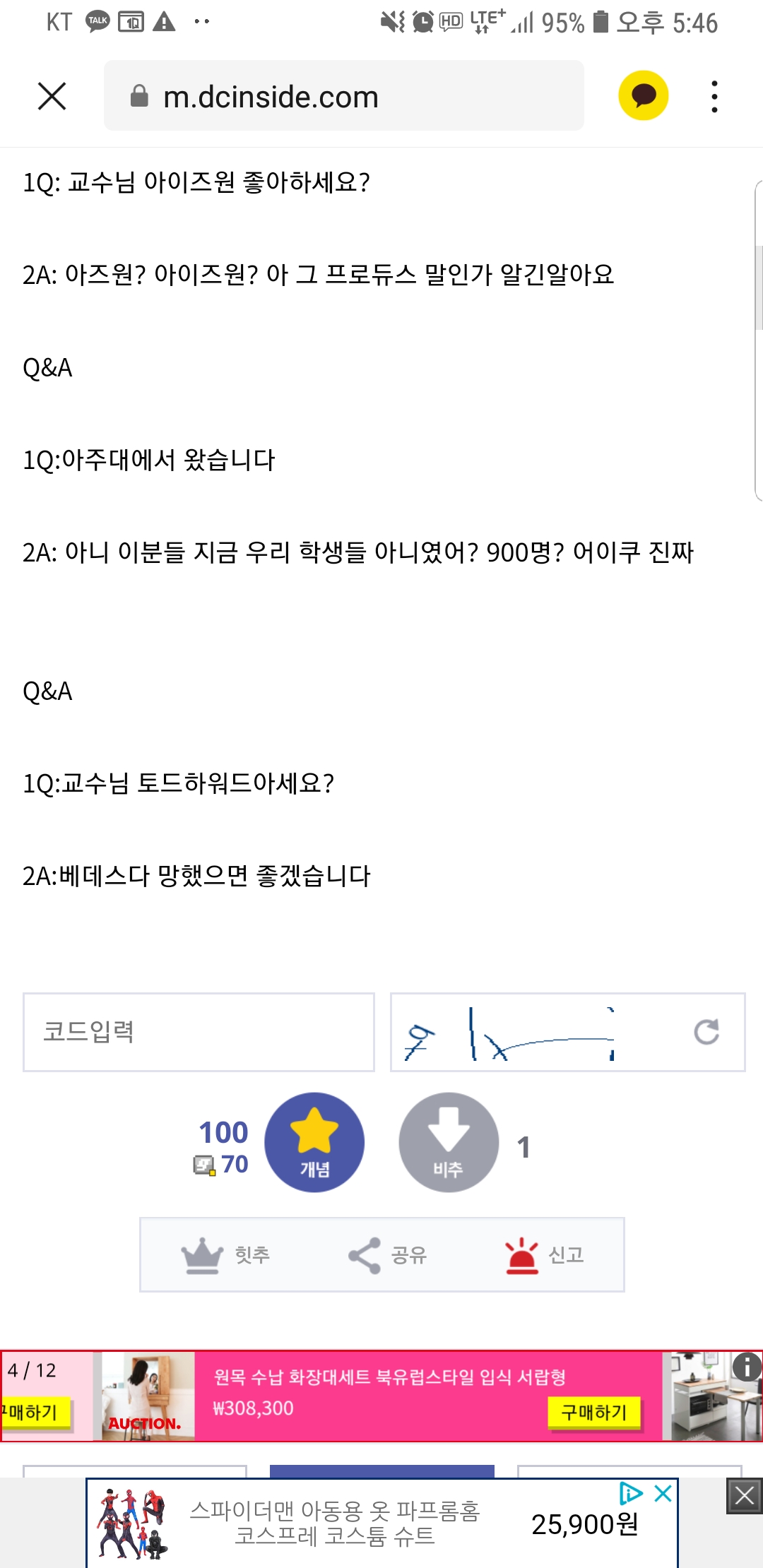Viewport: 763px width, 1568px height.
Task: Tap the m.dcinside.com address bar
Action: point(343,96)
